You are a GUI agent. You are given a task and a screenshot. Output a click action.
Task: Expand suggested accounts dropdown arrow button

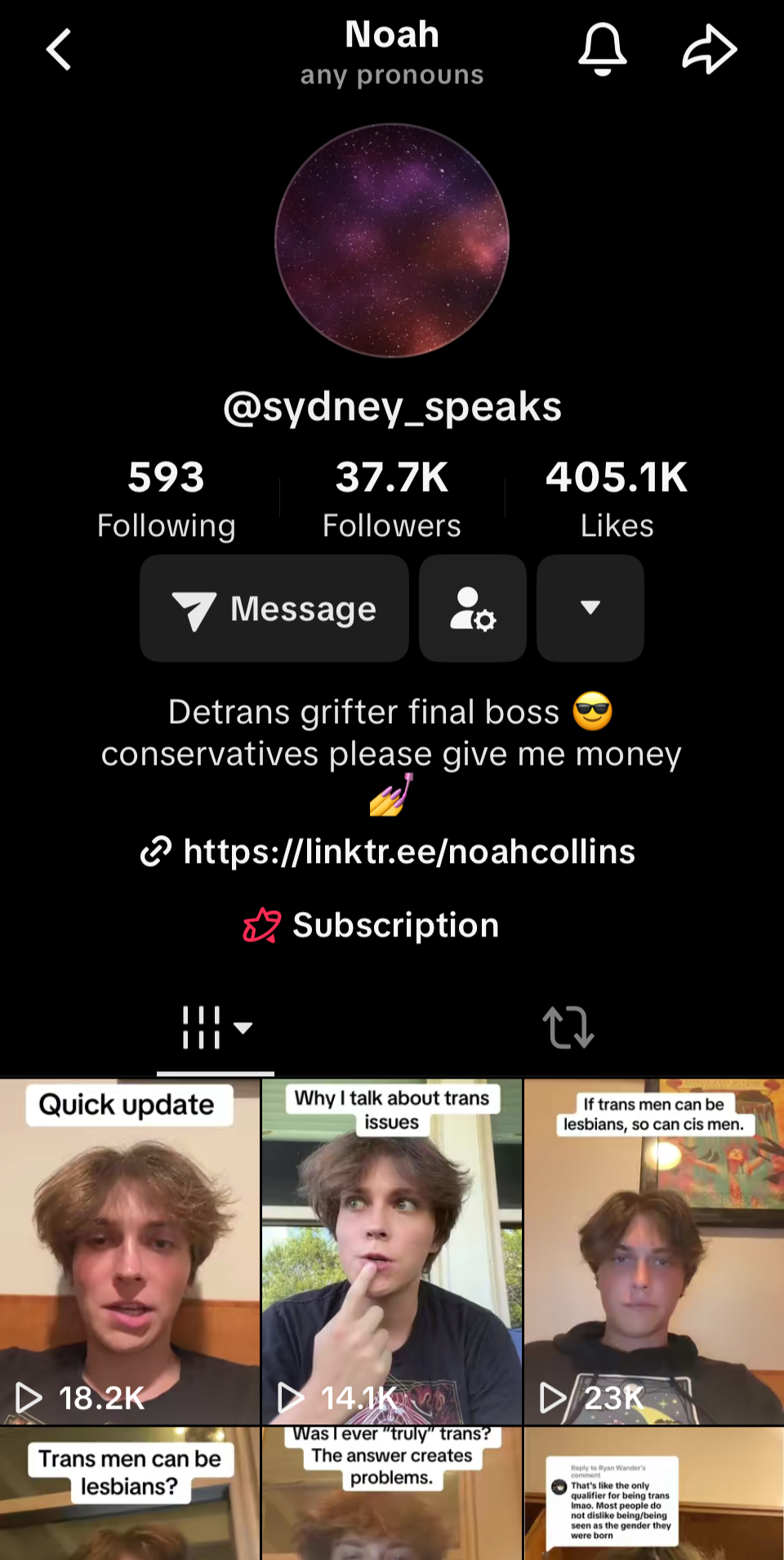coord(590,608)
